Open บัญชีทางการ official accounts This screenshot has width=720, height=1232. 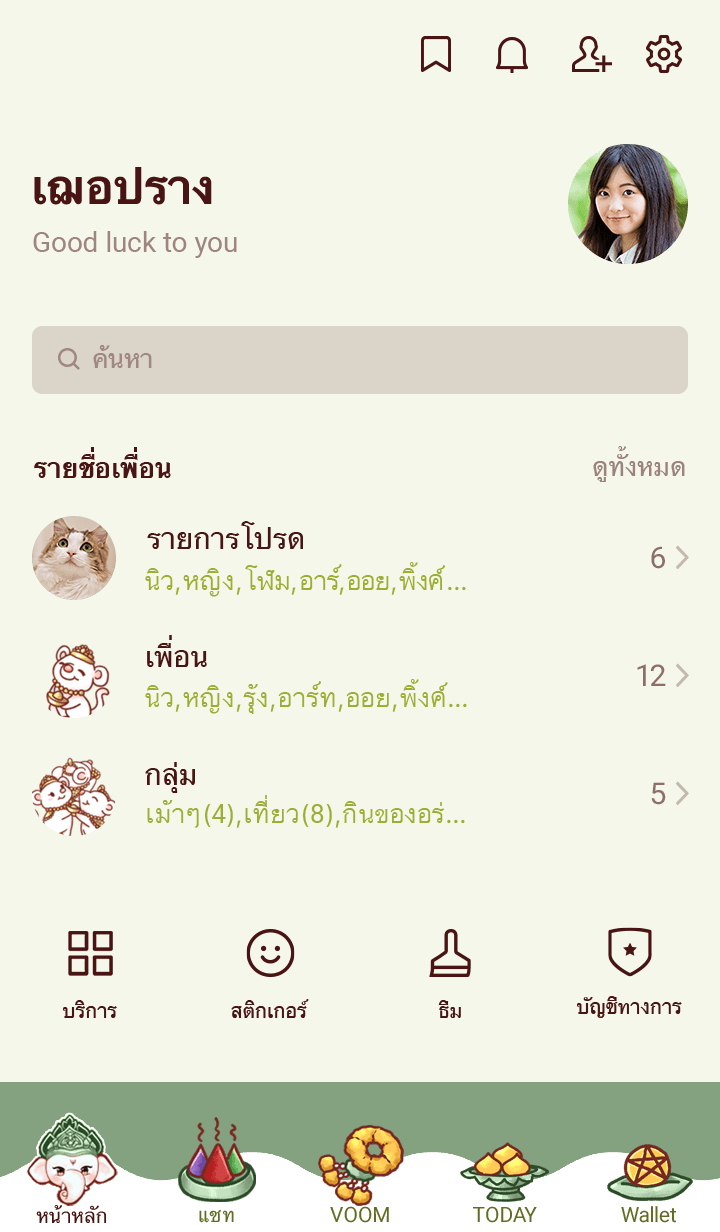point(629,972)
